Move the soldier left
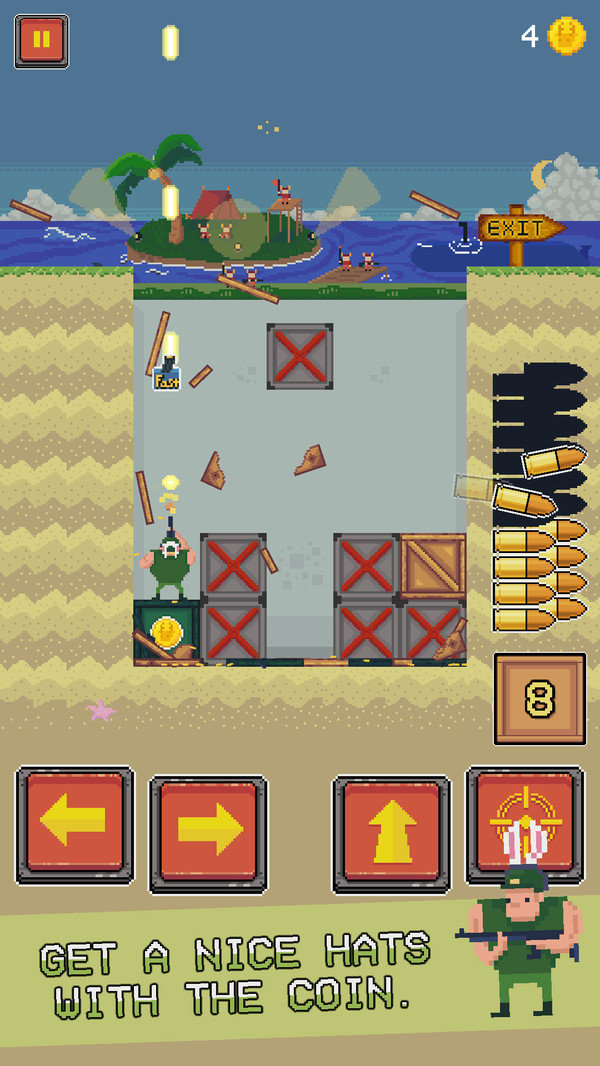600x1066 pixels. pyautogui.click(x=75, y=825)
